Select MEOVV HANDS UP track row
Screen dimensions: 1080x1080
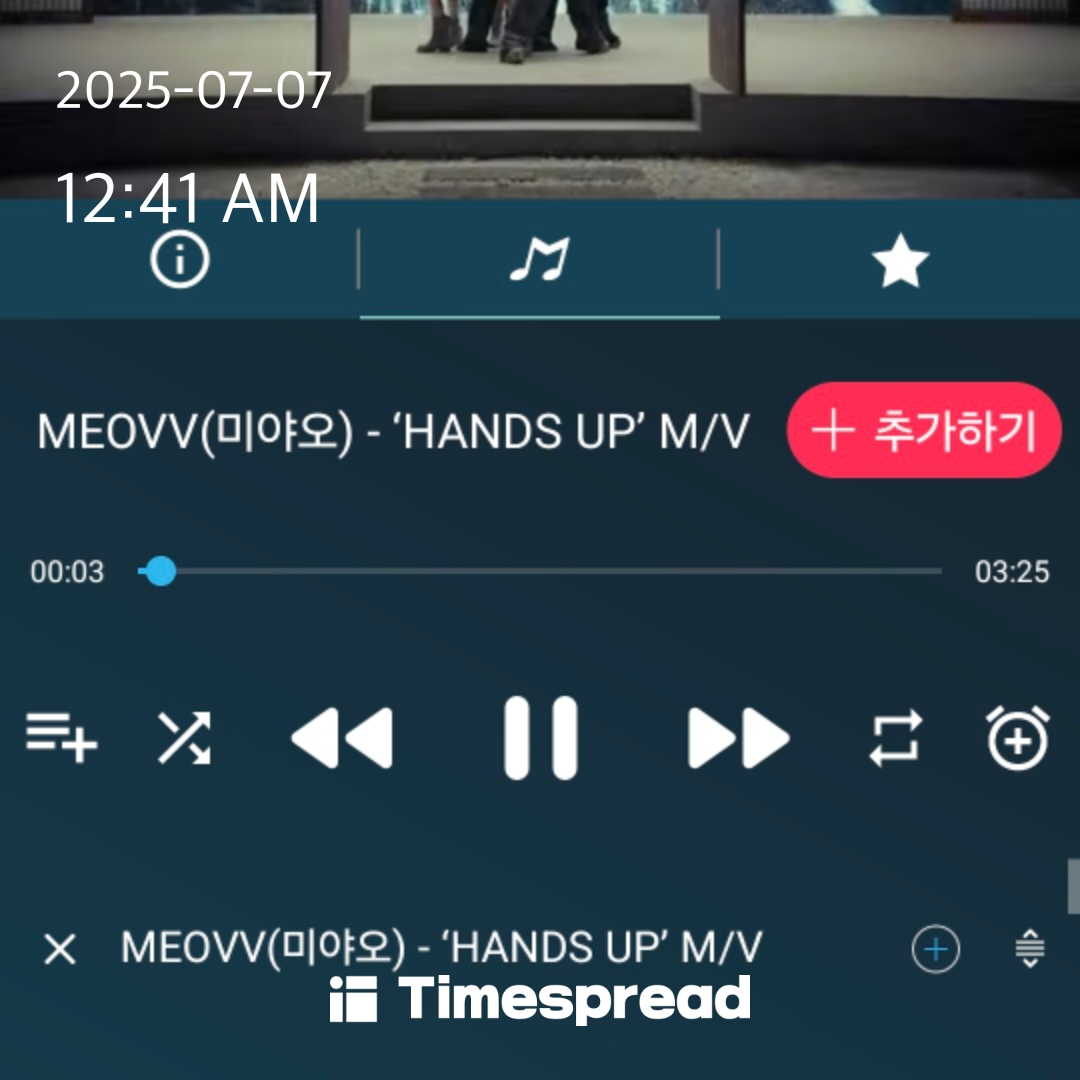pyautogui.click(x=440, y=947)
